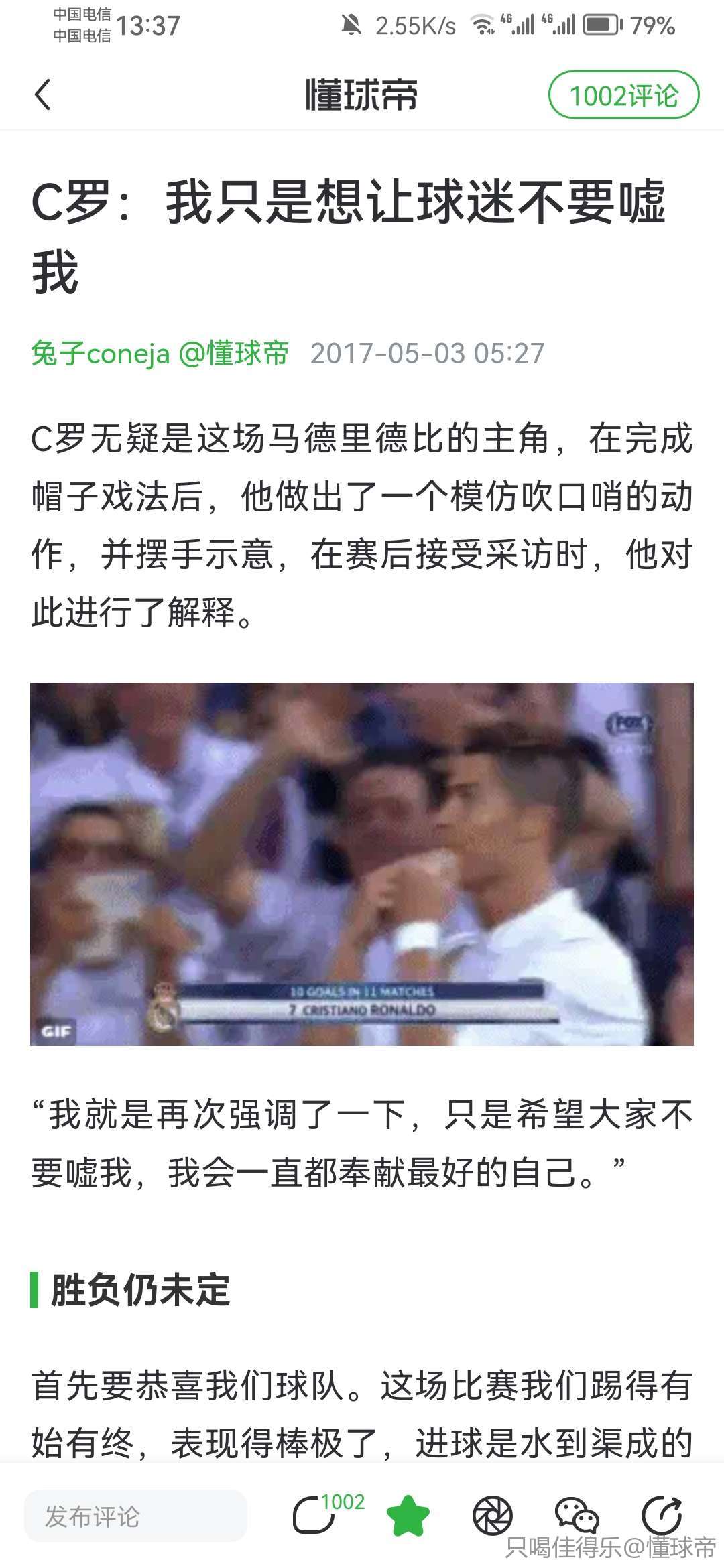Go back from the article
724x1568 pixels.
point(42,94)
